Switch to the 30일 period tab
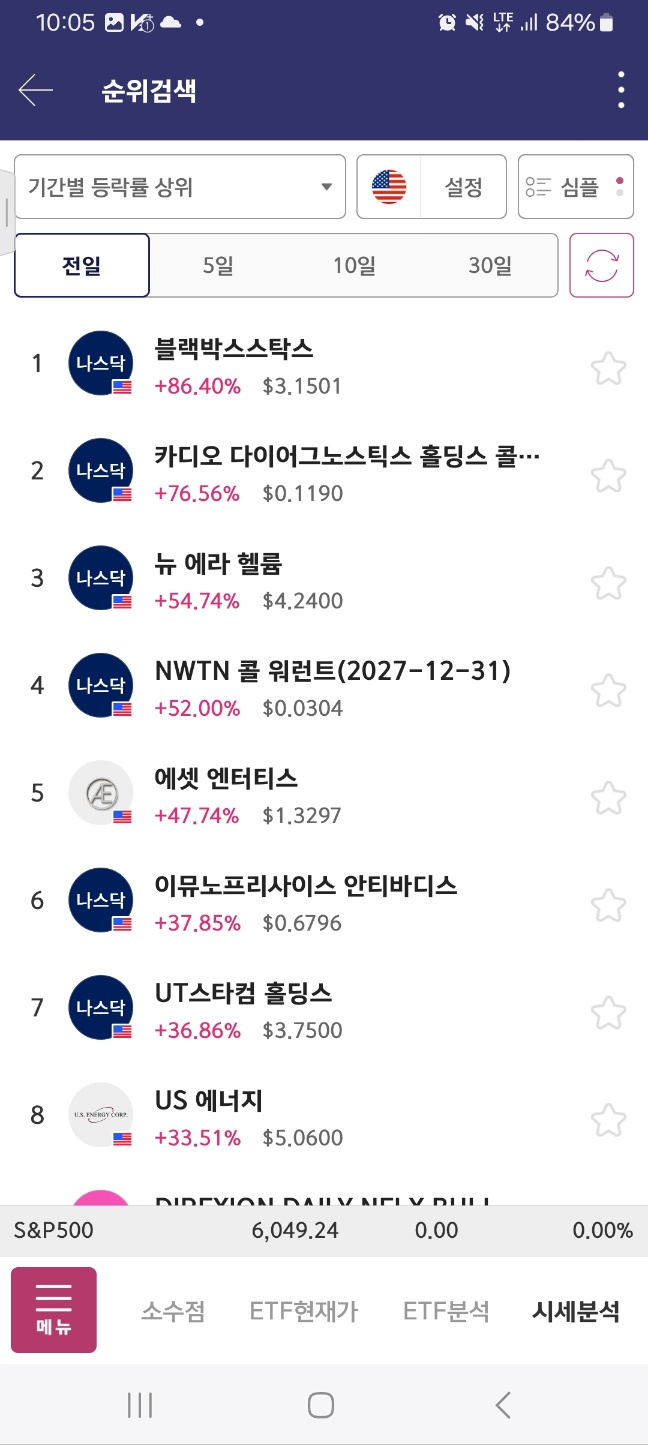 click(x=490, y=266)
